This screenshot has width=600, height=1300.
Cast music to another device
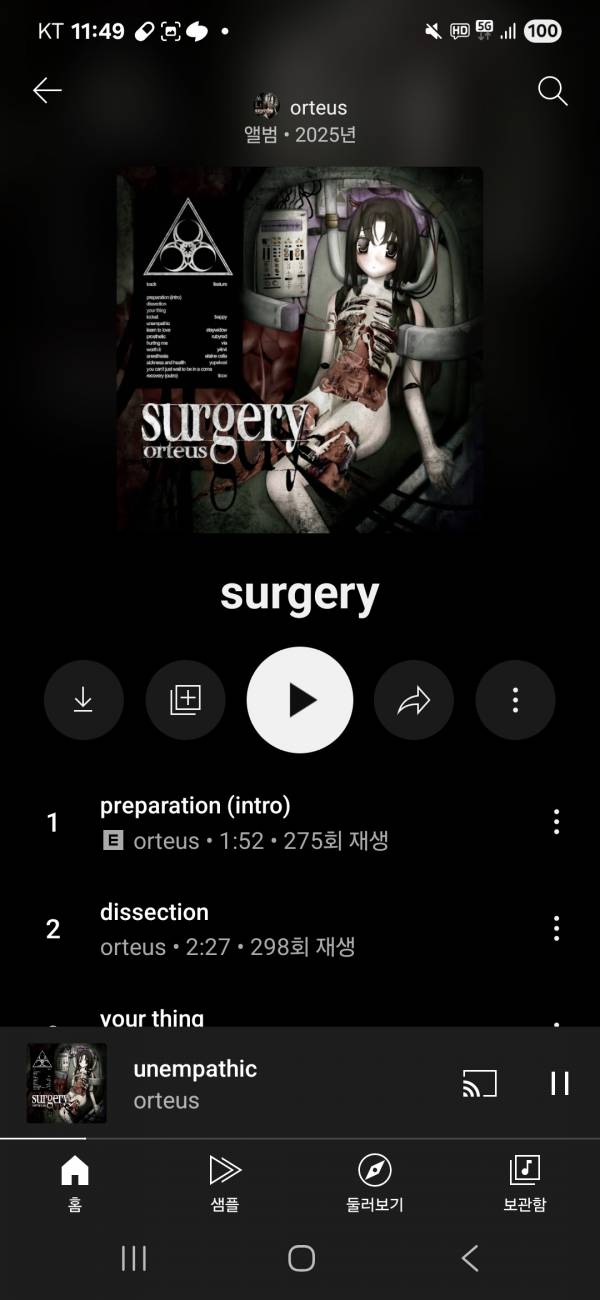pyautogui.click(x=479, y=1083)
